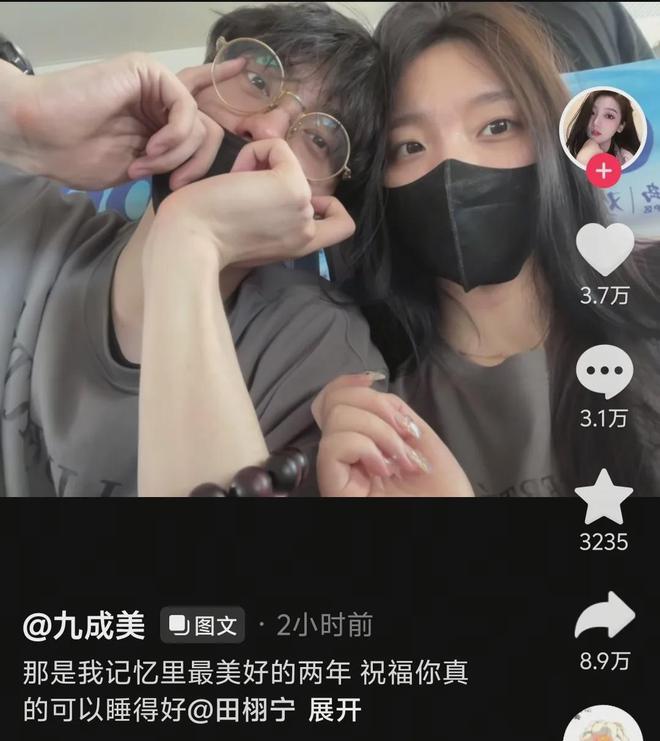660x741 pixels.
Task: Share this post via the arrow
Action: tap(604, 617)
